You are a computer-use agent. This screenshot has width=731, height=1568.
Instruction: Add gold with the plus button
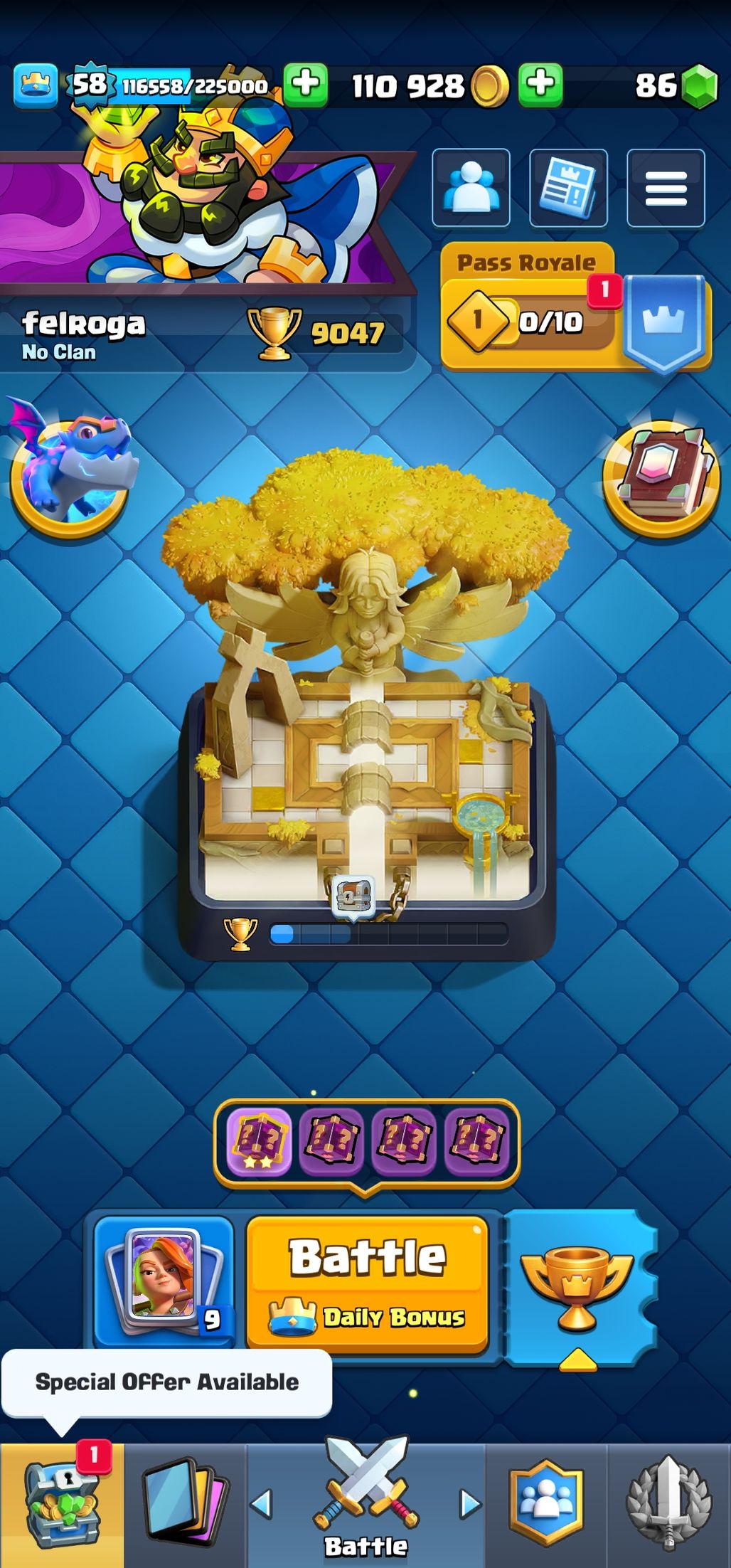[540, 85]
